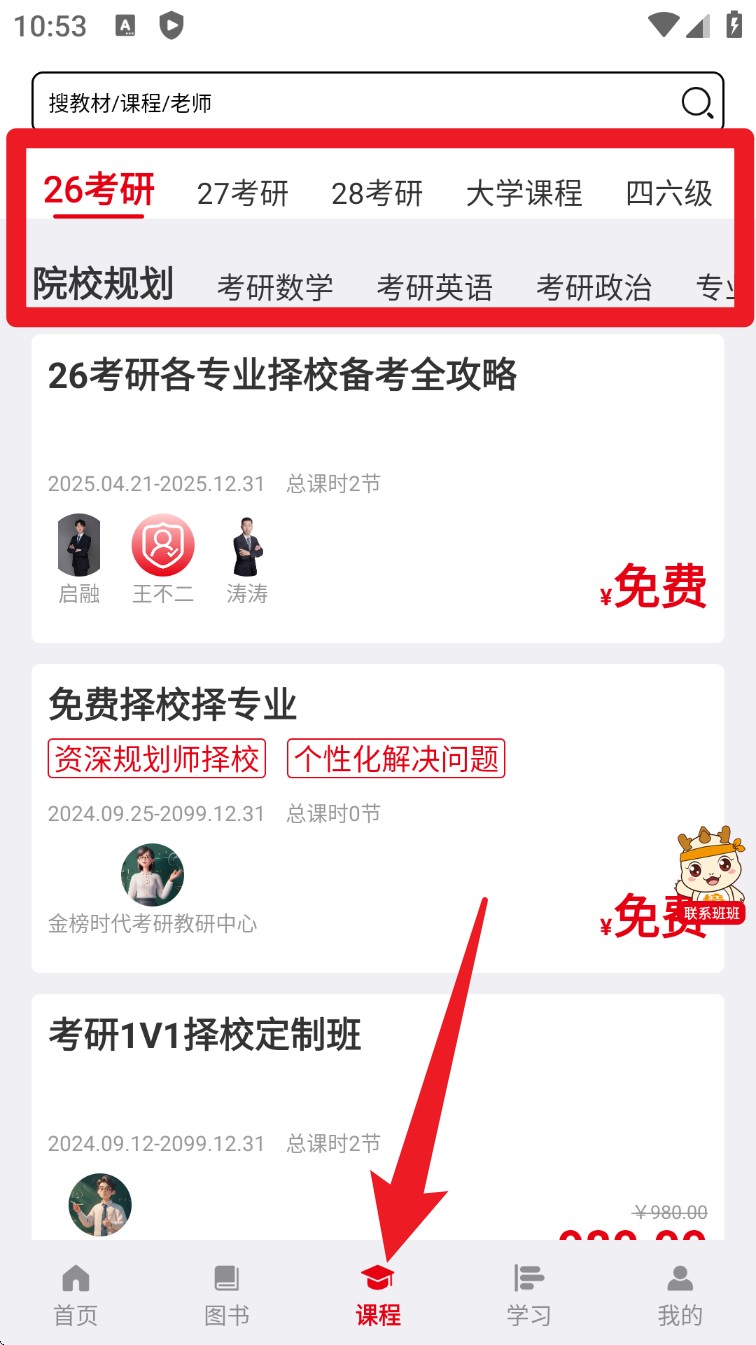Open the 26考研各专业择校备考全攻略 course
Image resolution: width=756 pixels, height=1345 pixels.
pos(282,376)
